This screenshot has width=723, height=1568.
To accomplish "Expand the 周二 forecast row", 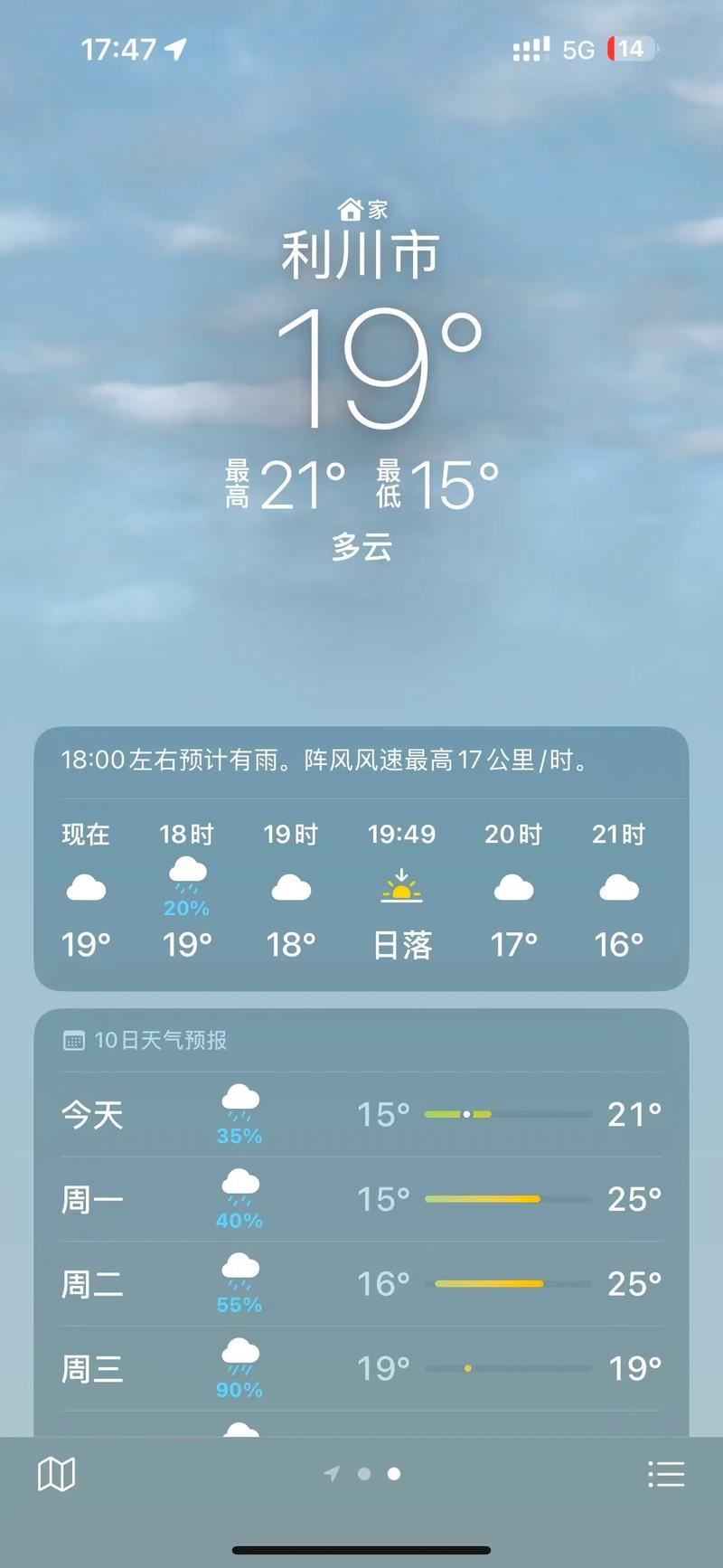I will (361, 1283).
